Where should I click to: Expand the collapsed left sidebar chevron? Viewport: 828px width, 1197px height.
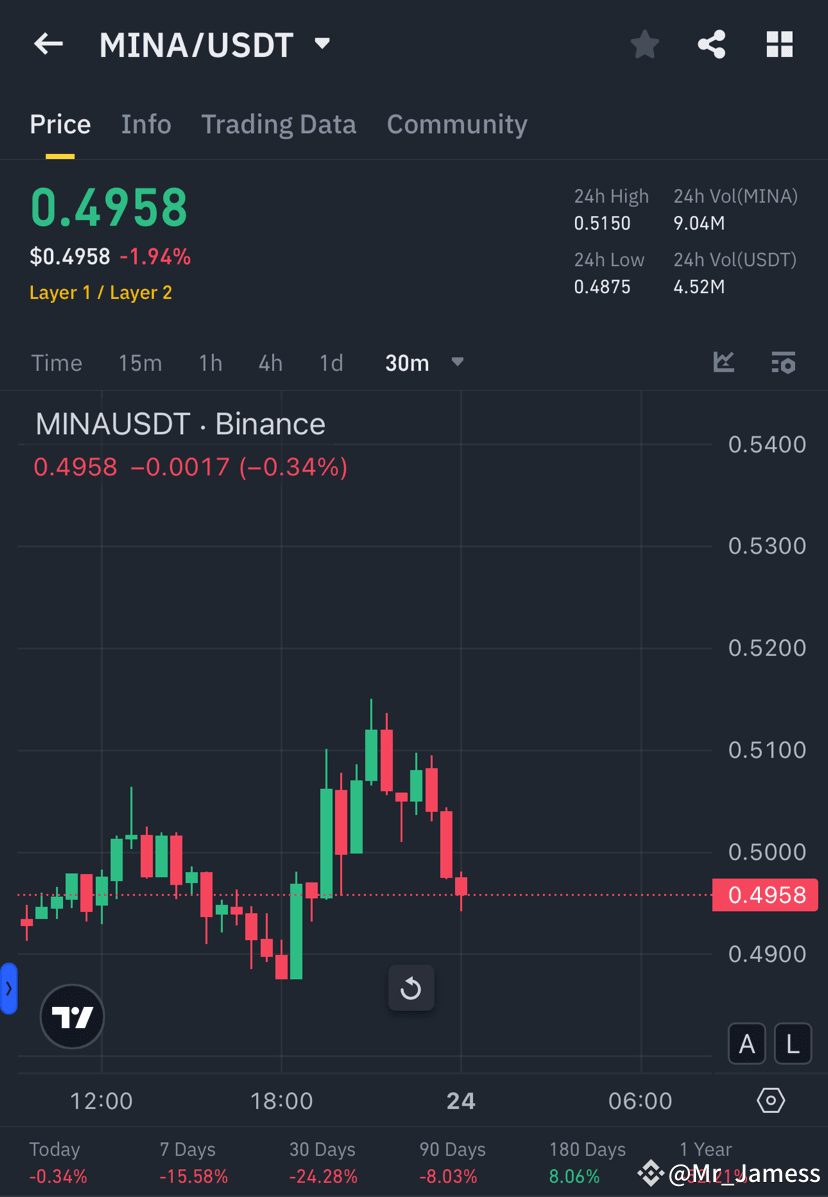tap(8, 988)
